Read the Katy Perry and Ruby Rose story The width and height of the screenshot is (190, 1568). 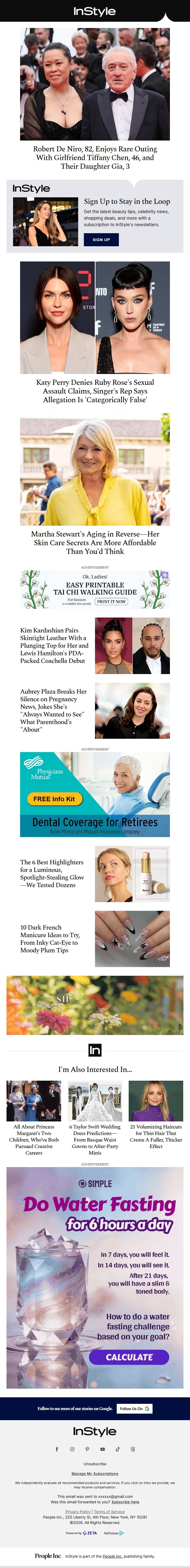95,391
